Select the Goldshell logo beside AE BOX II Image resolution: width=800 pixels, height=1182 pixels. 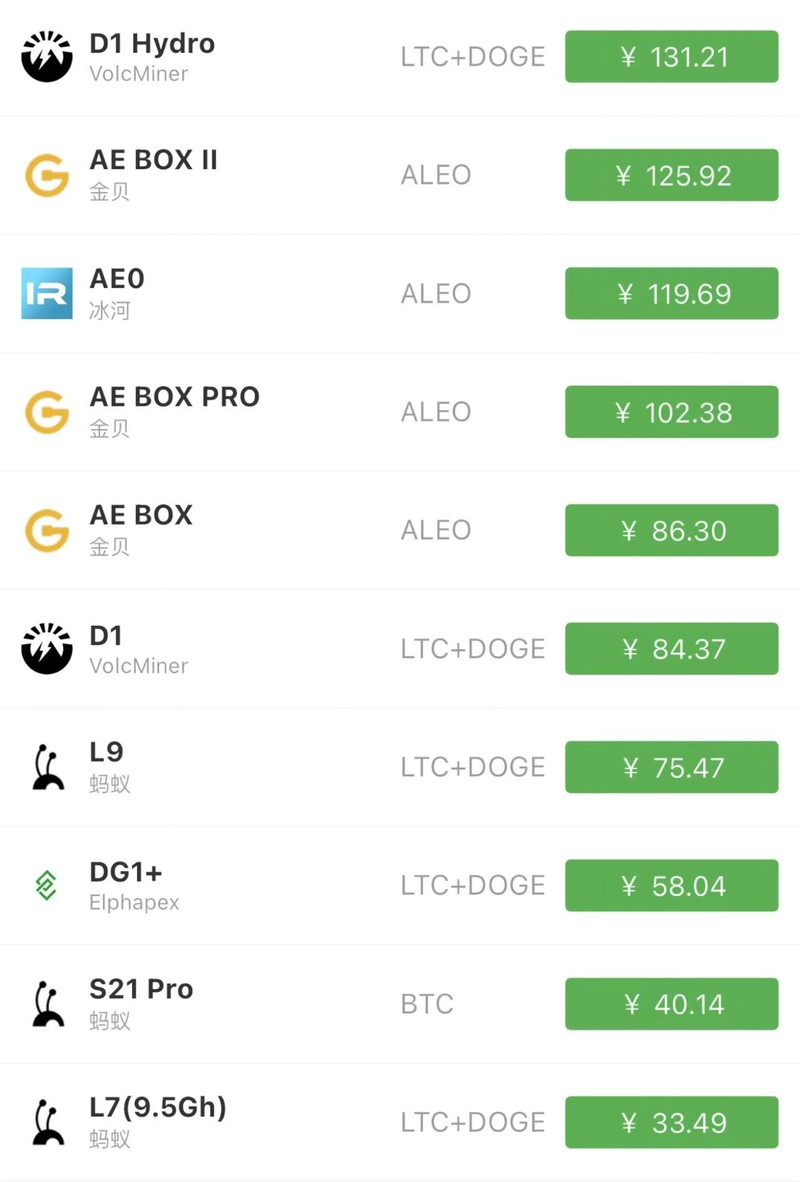click(x=46, y=175)
